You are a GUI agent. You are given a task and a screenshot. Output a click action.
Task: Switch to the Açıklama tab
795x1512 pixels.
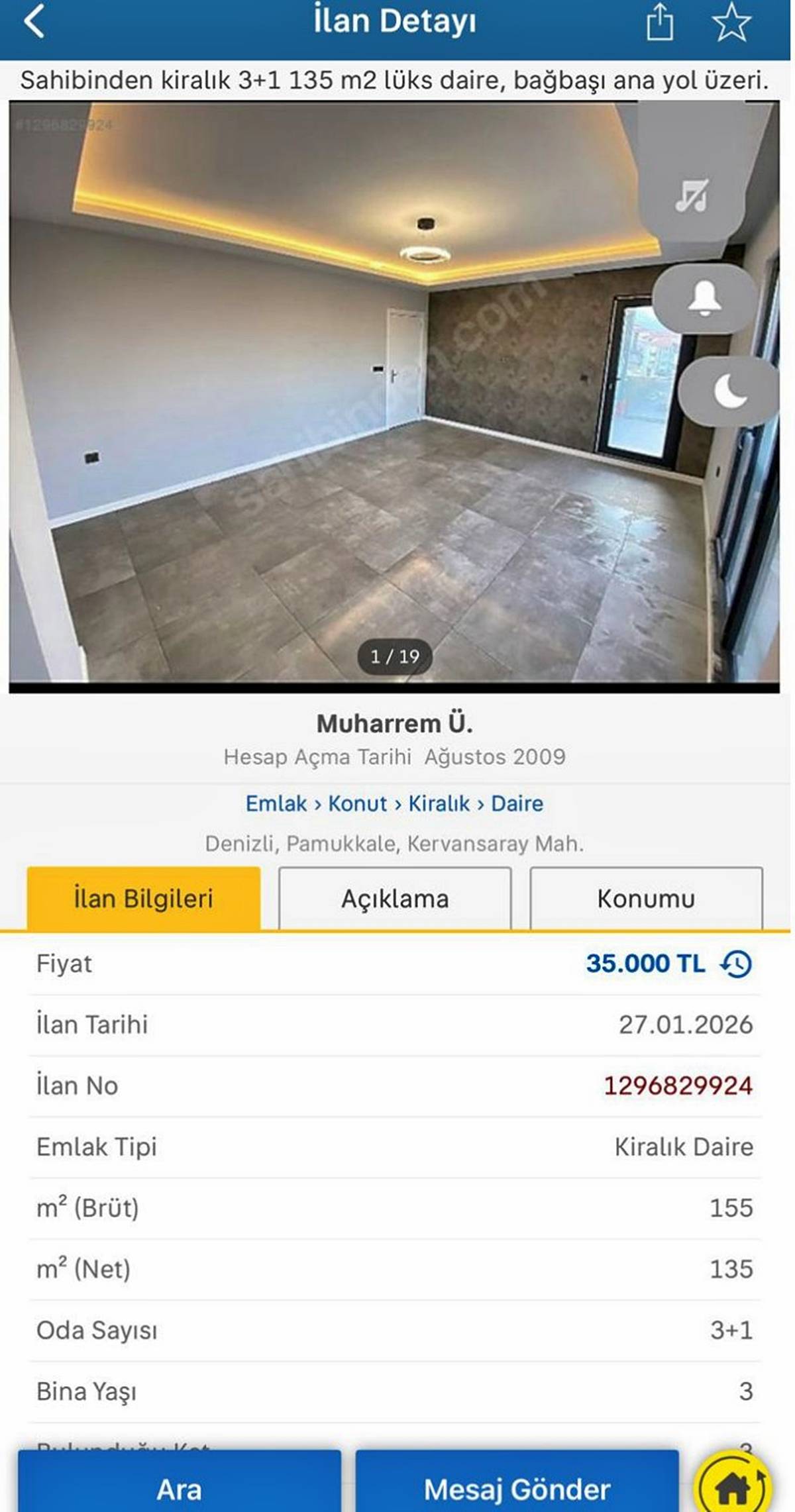[x=396, y=898]
